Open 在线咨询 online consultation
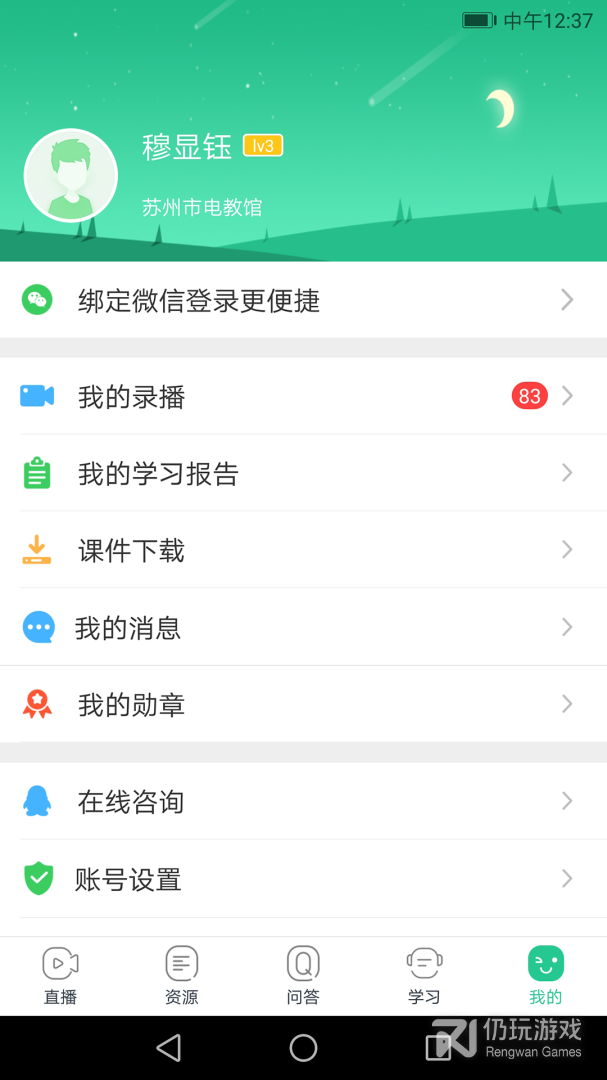The height and width of the screenshot is (1080, 607). [x=300, y=801]
